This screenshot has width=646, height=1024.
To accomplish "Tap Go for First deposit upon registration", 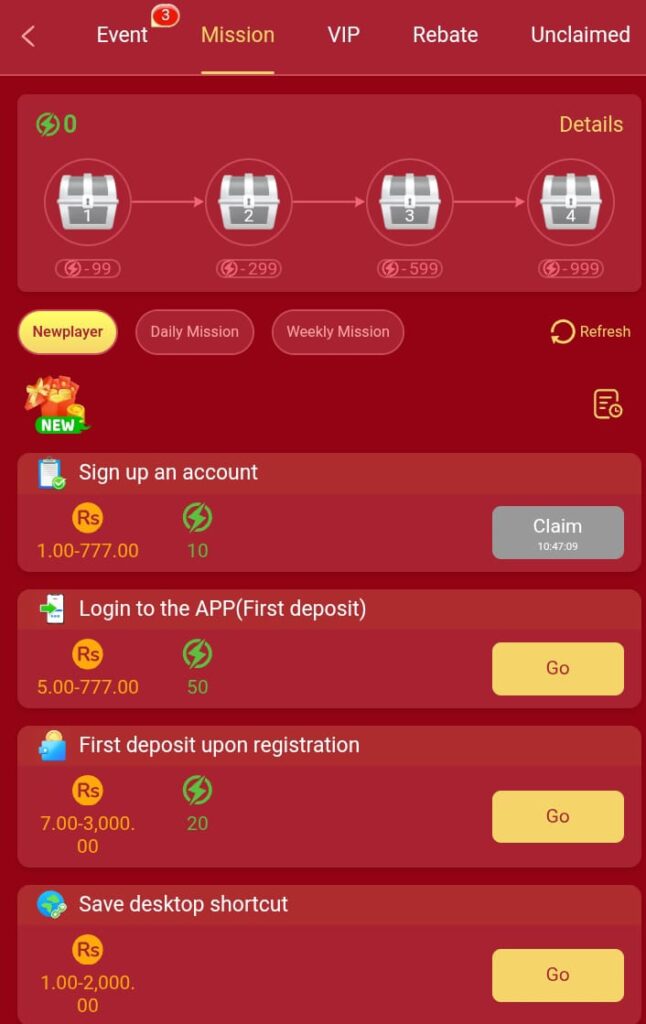I will [x=557, y=816].
